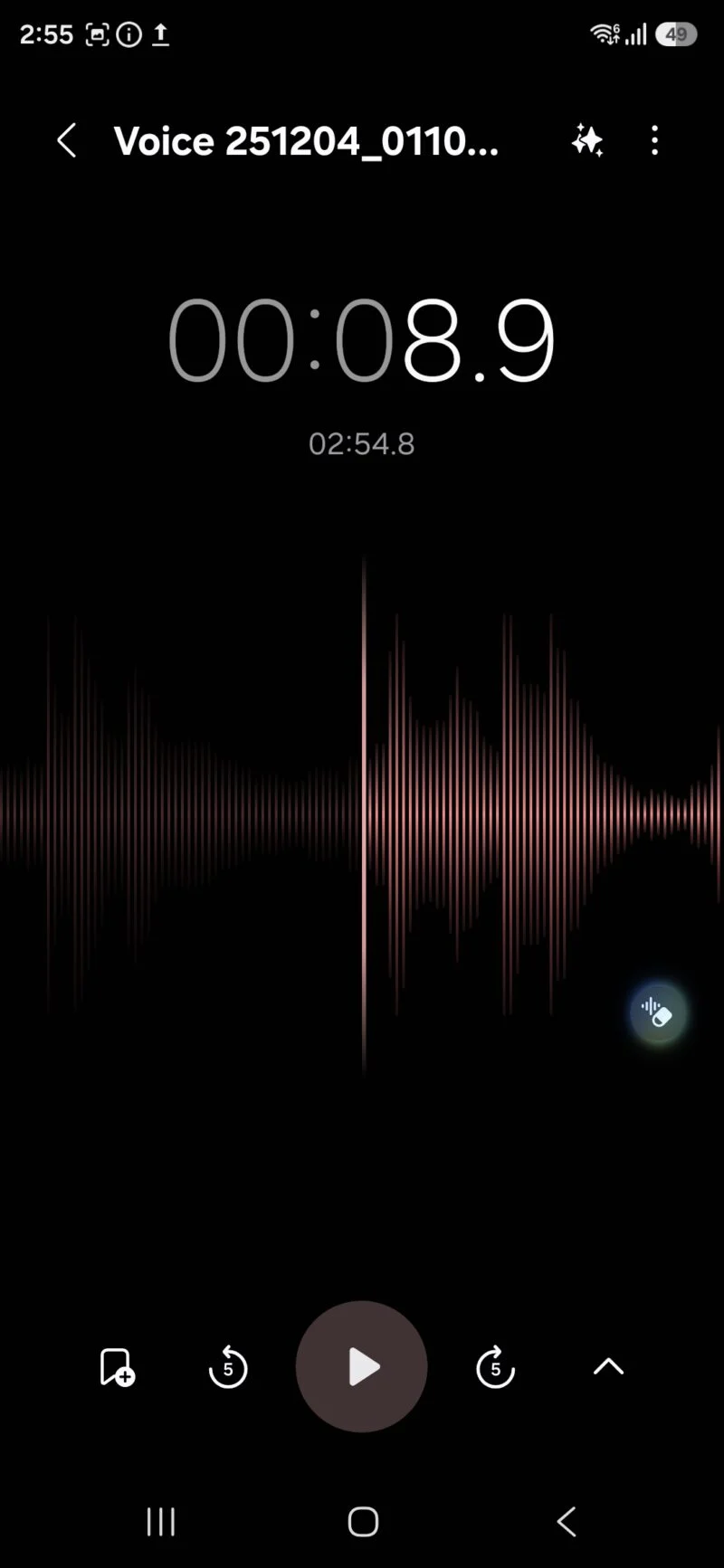Open the AI sparkle features
Image resolution: width=724 pixels, height=1568 pixels.
click(x=586, y=141)
